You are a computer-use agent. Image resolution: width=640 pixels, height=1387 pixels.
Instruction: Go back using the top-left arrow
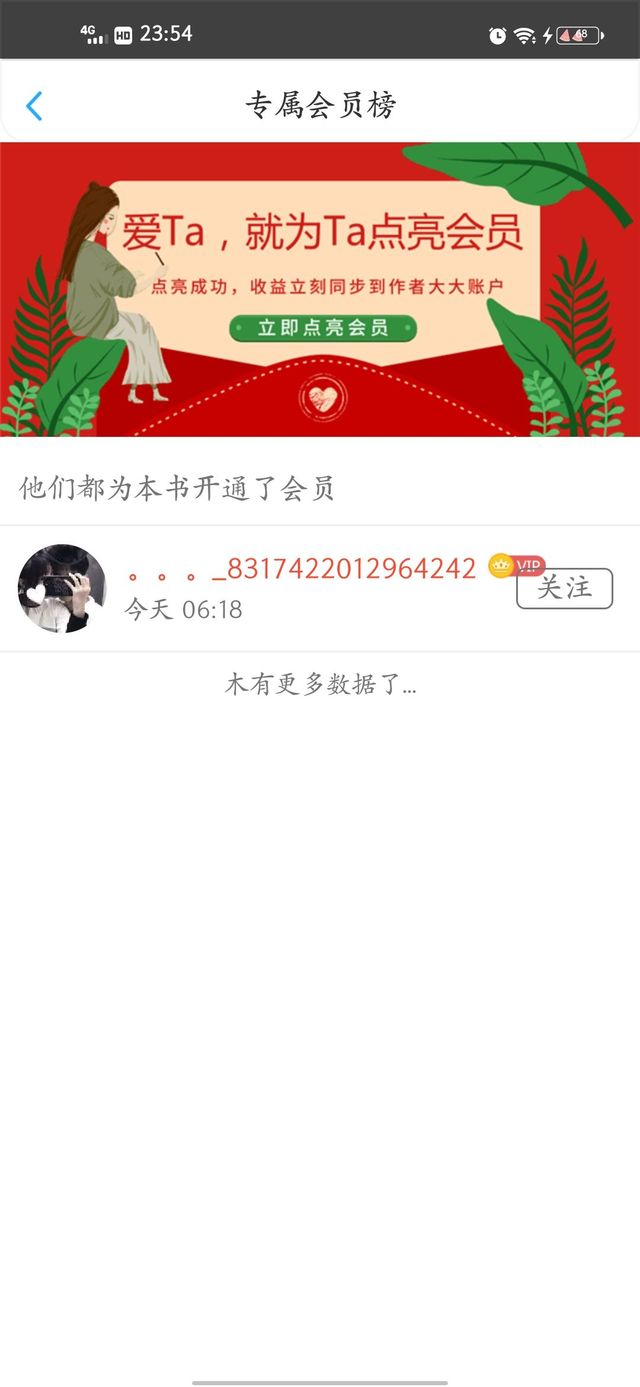[34, 106]
